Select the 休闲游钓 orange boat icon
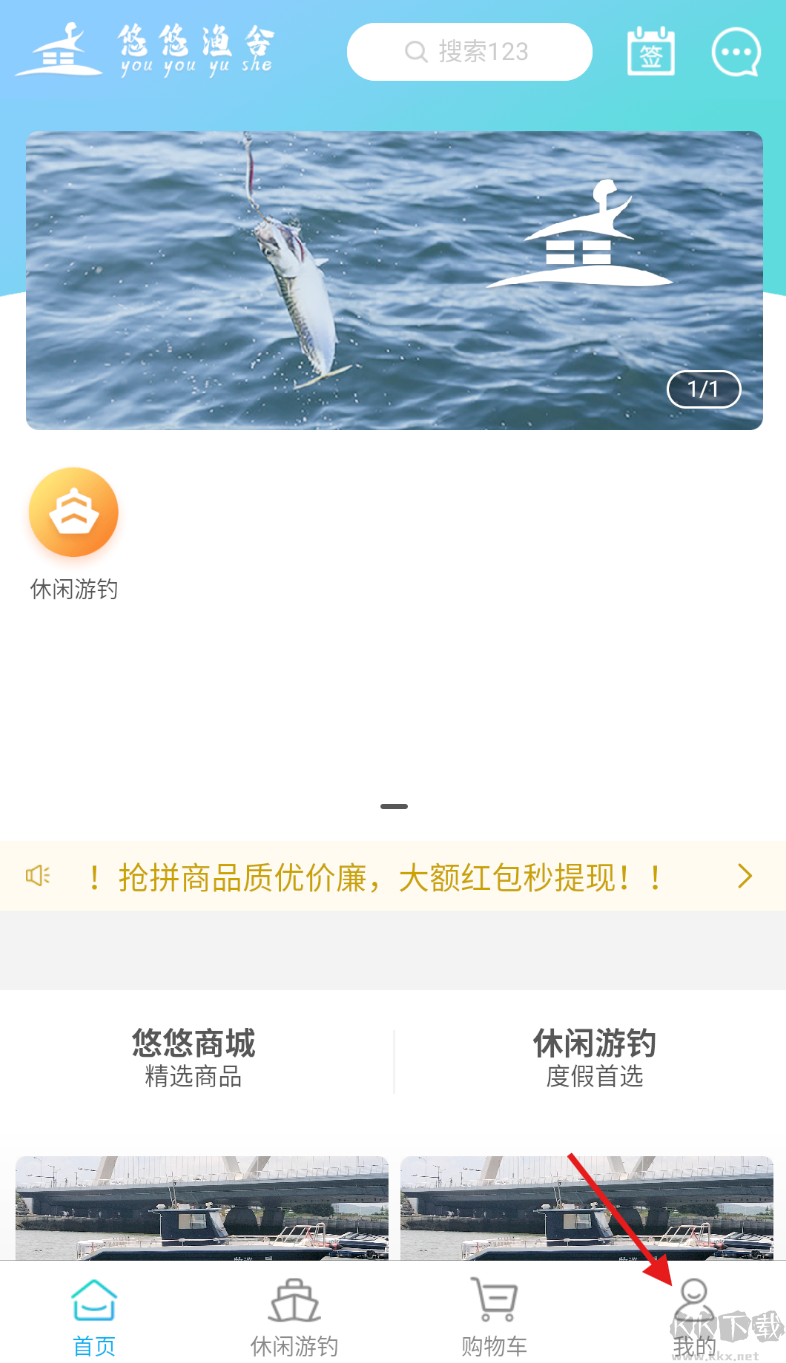The height and width of the screenshot is (1363, 786). pyautogui.click(x=73, y=511)
